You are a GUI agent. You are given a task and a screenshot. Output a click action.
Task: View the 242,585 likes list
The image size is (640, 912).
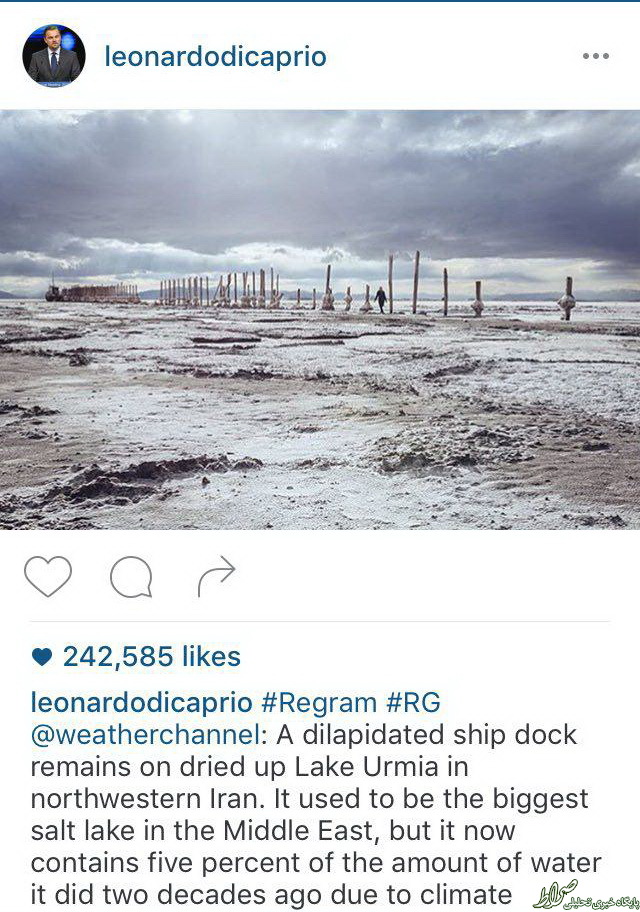[150, 657]
